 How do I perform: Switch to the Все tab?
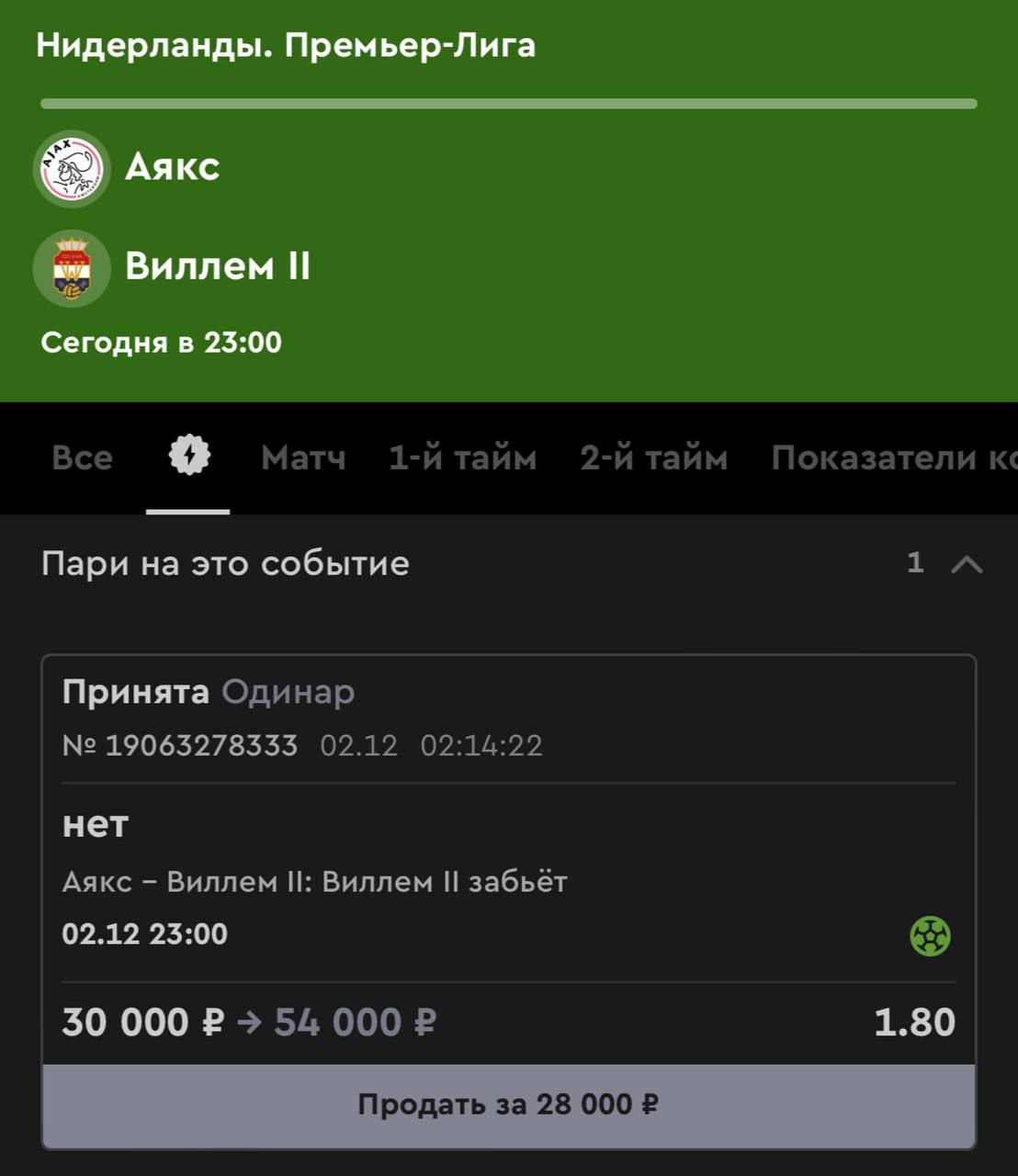[82, 458]
